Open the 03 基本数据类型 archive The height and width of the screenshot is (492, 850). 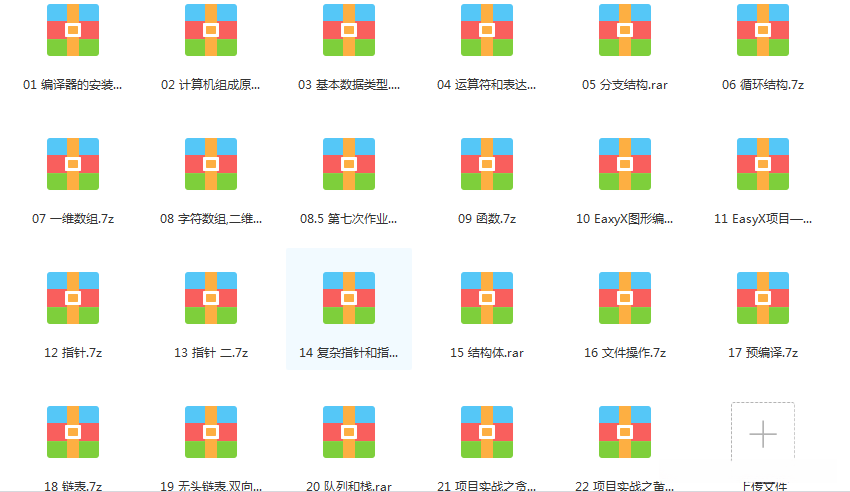(x=349, y=30)
